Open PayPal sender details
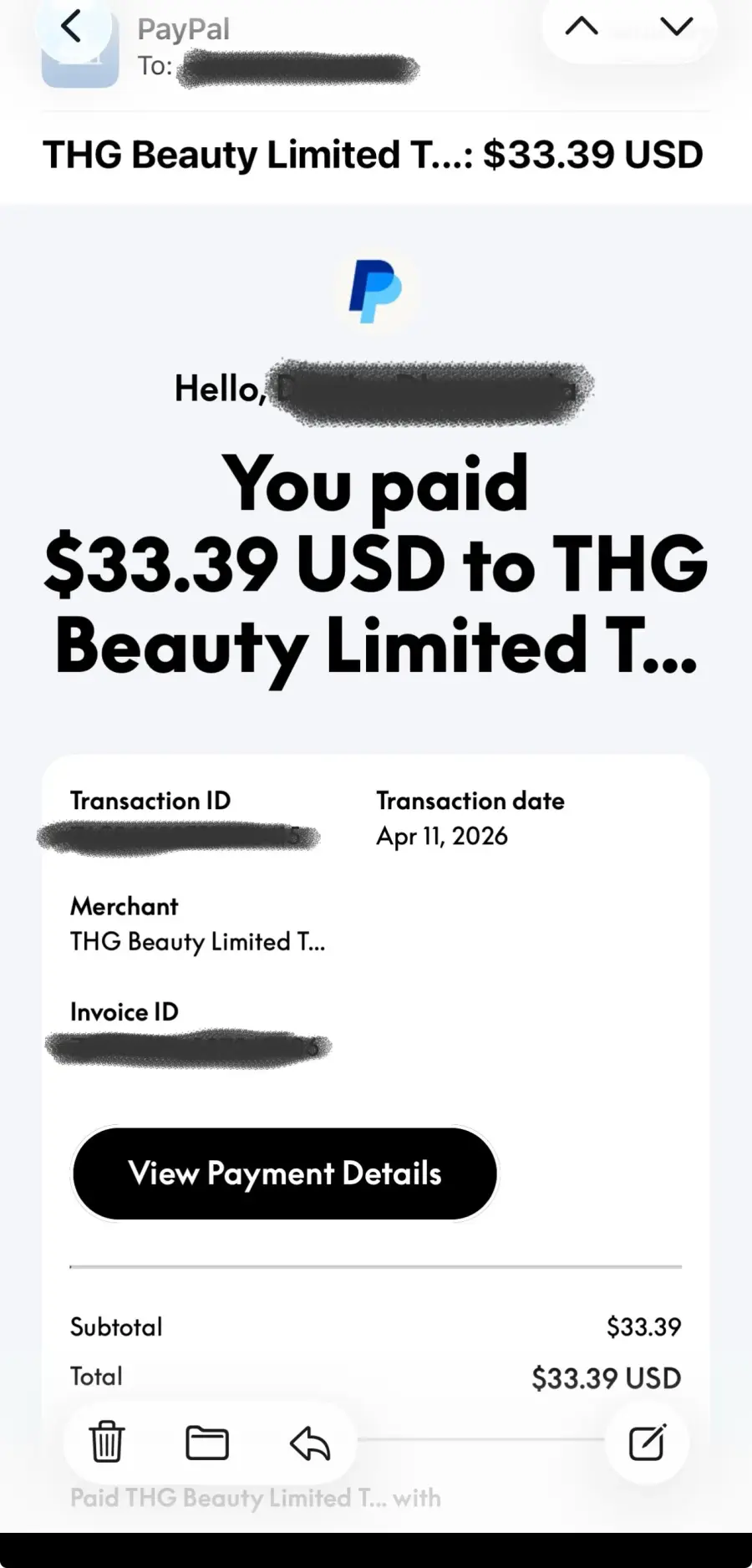Screen dimensions: 752x1568 [x=183, y=30]
